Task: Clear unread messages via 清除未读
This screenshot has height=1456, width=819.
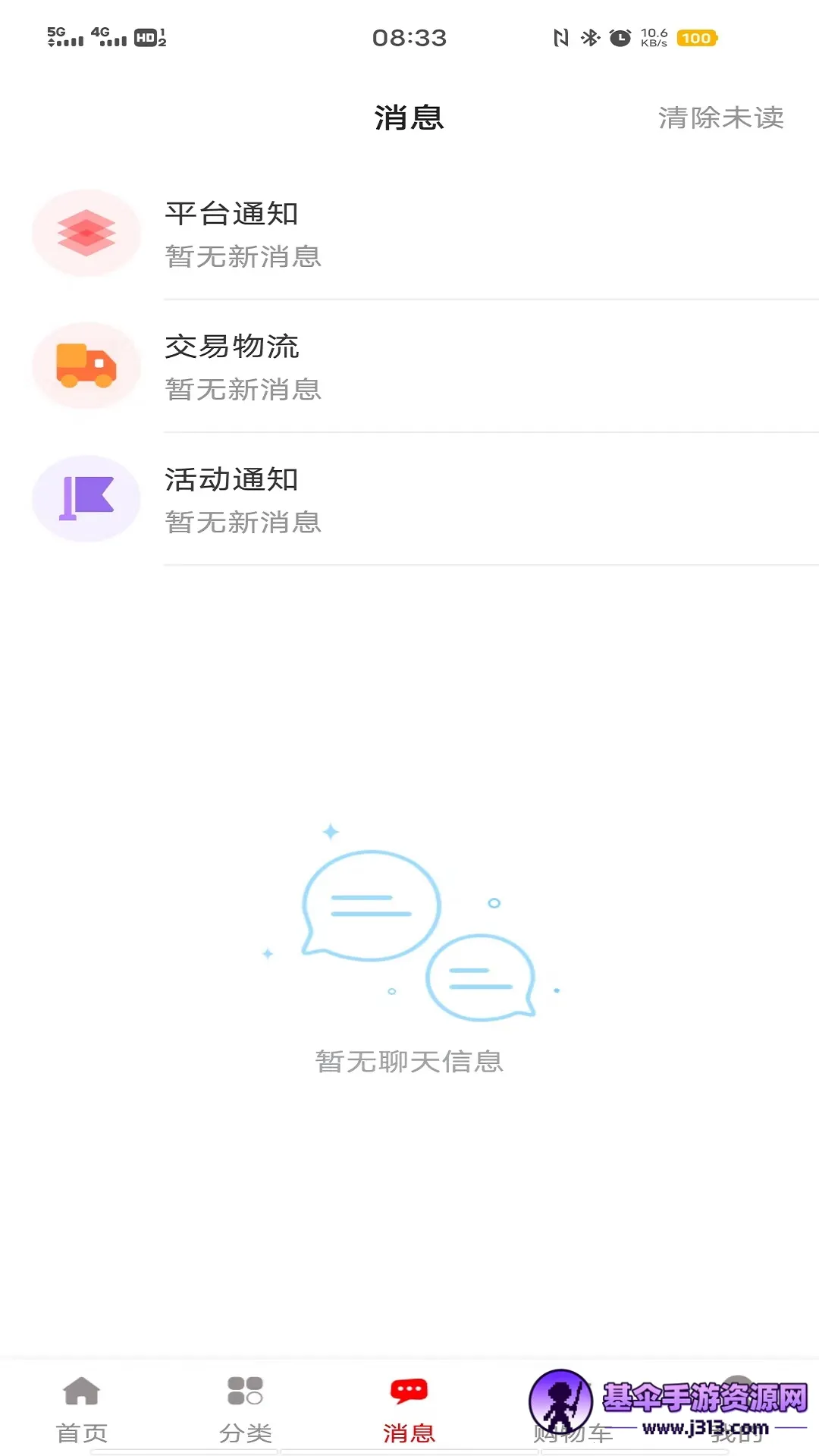Action: (720, 118)
